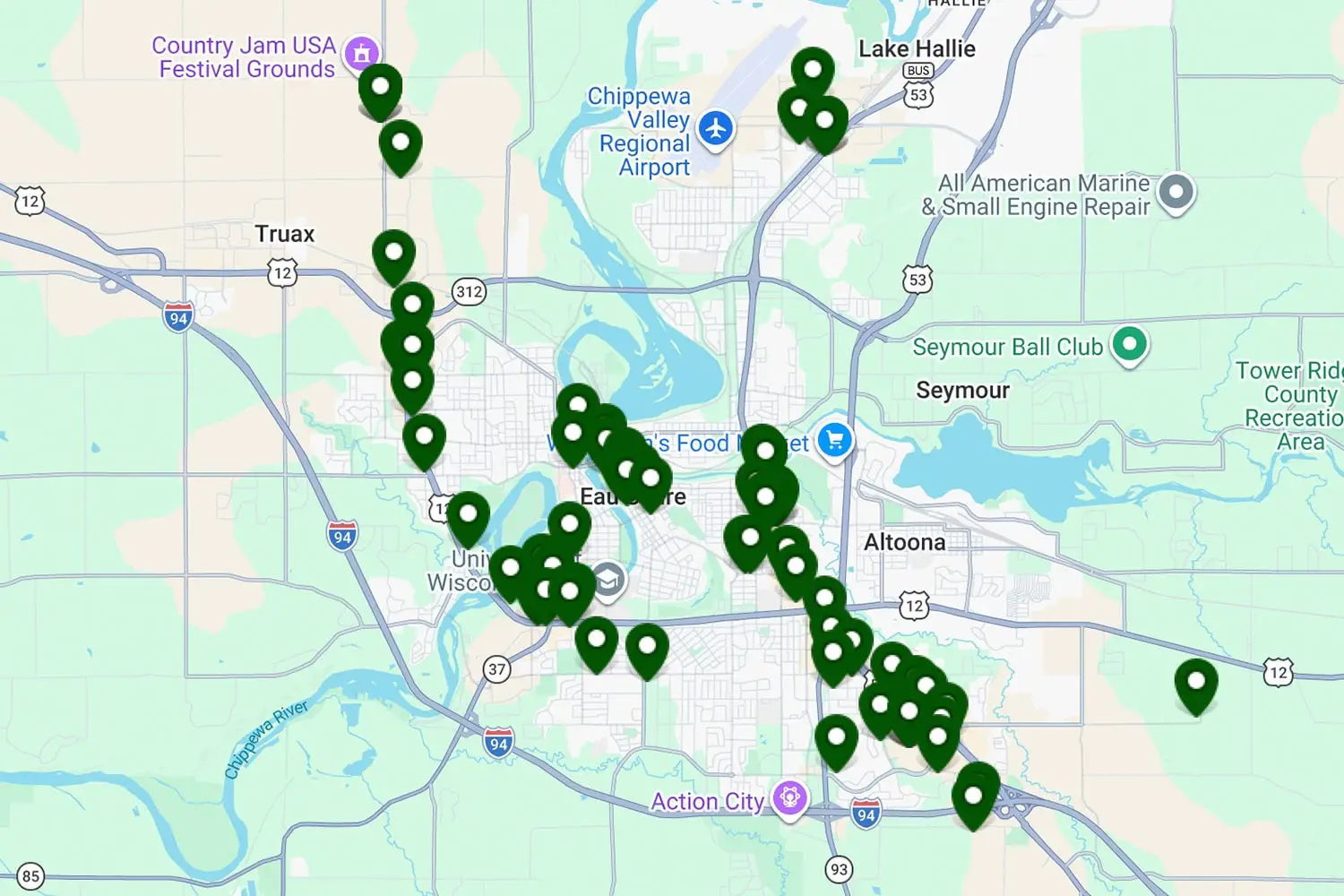This screenshot has width=1344, height=896.
Task: Tap the Chippewa Valley Regional Airport icon
Action: 715,129
